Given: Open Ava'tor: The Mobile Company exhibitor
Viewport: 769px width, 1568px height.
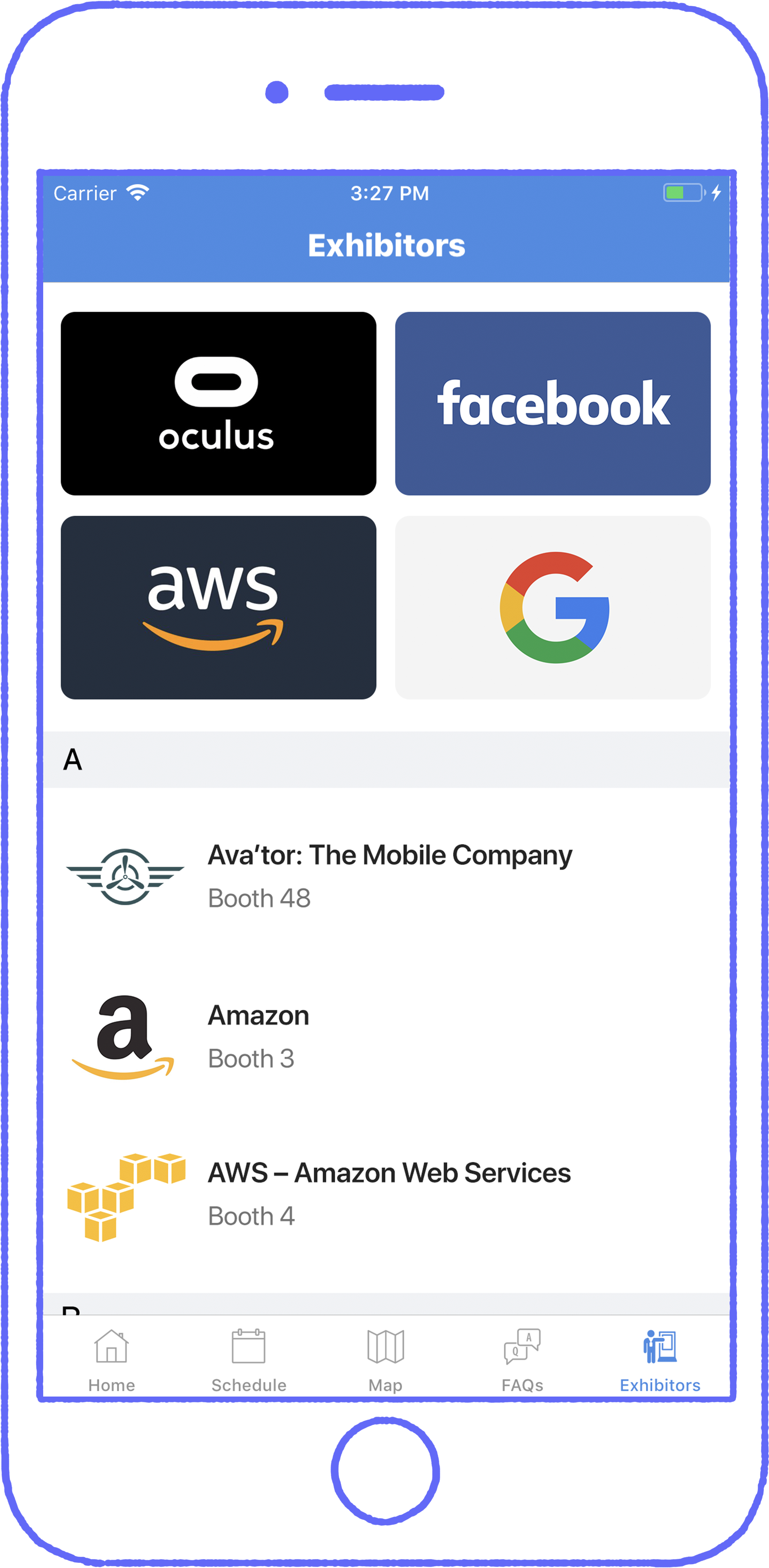Looking at the screenshot, I should pyautogui.click(x=386, y=876).
